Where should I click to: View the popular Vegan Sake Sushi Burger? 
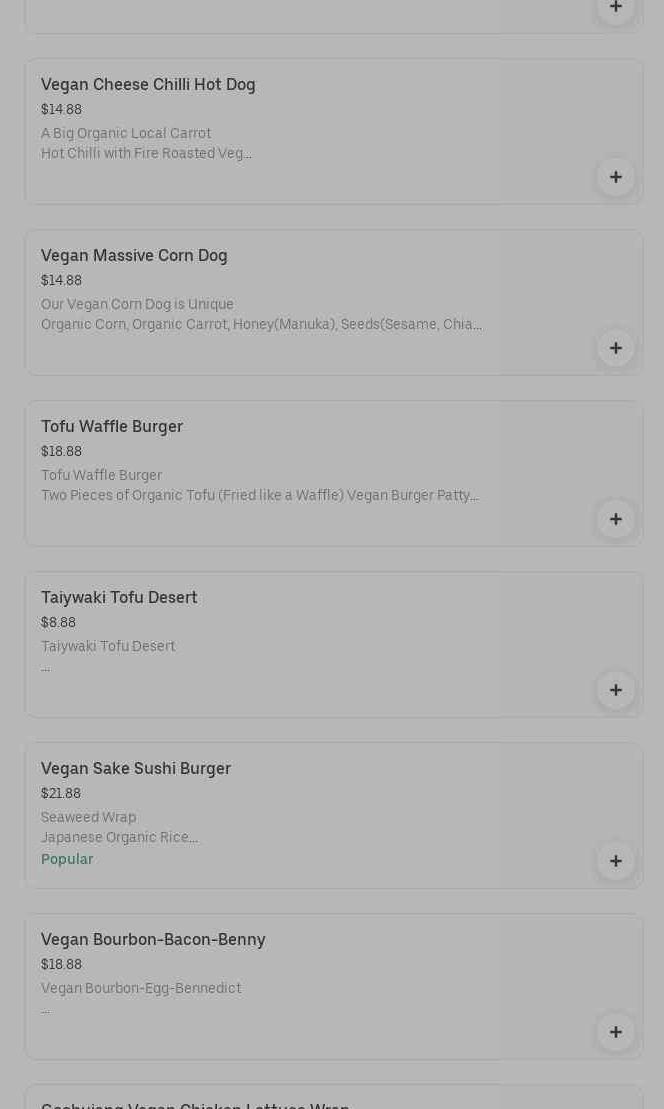(x=136, y=769)
